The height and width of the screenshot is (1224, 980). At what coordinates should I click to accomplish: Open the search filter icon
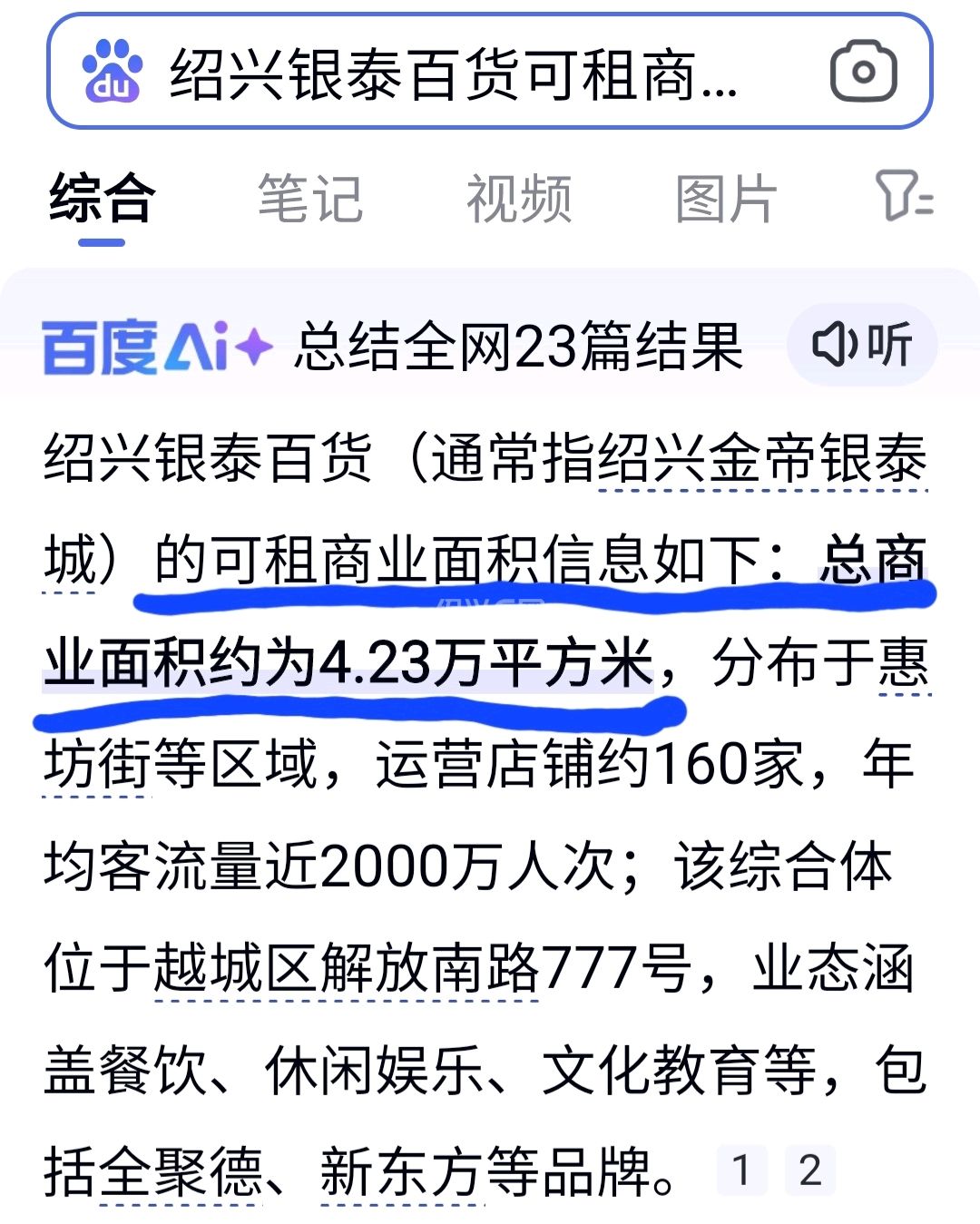(904, 196)
